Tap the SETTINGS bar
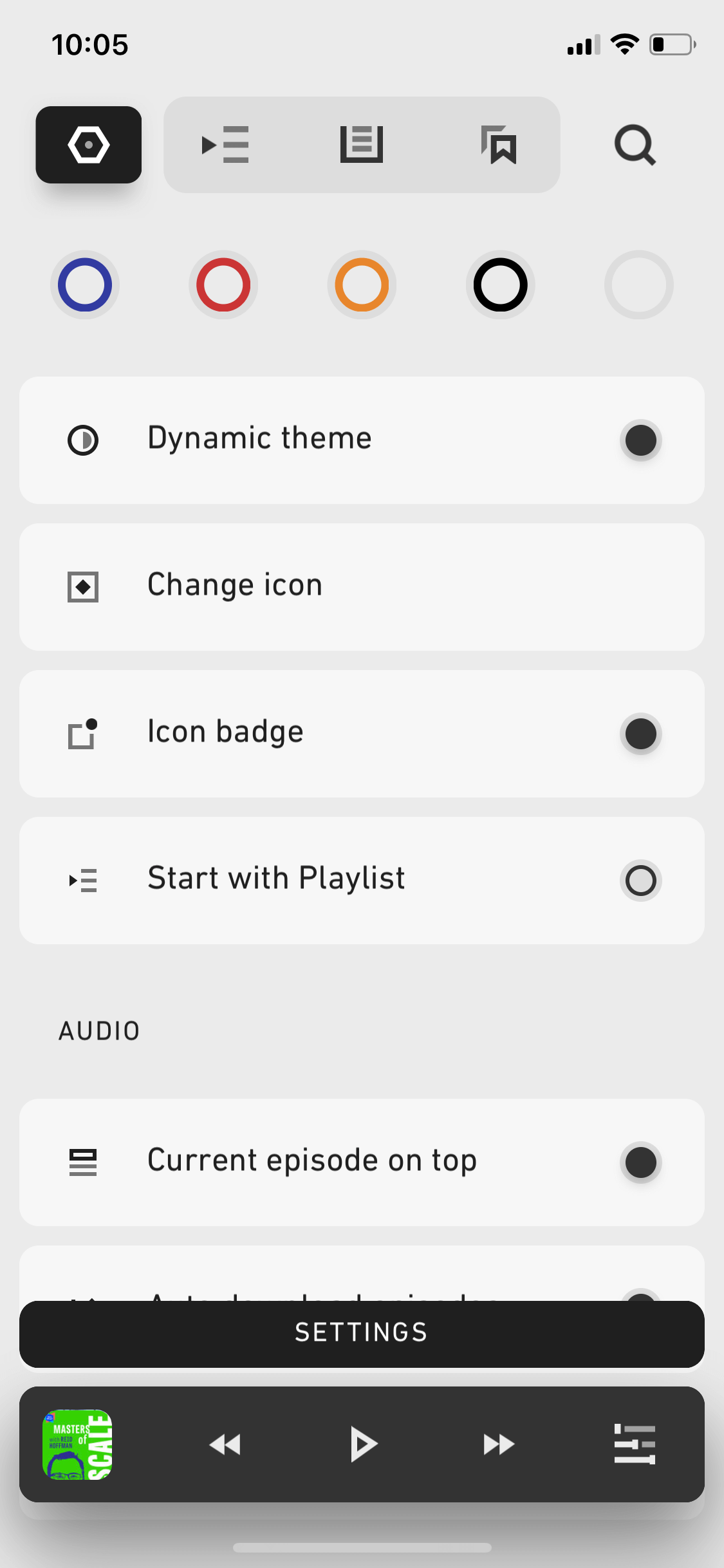 tap(362, 1334)
